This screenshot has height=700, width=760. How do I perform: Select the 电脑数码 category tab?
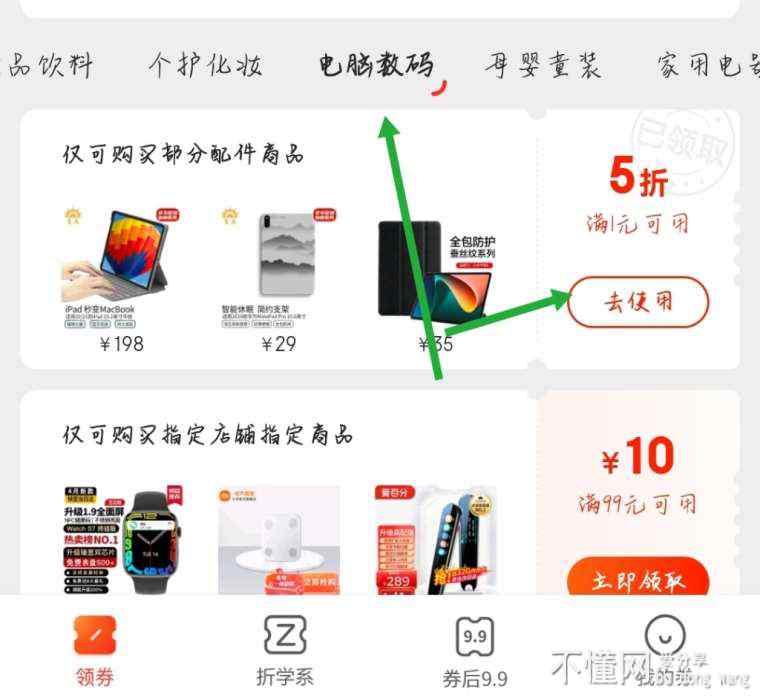point(376,66)
